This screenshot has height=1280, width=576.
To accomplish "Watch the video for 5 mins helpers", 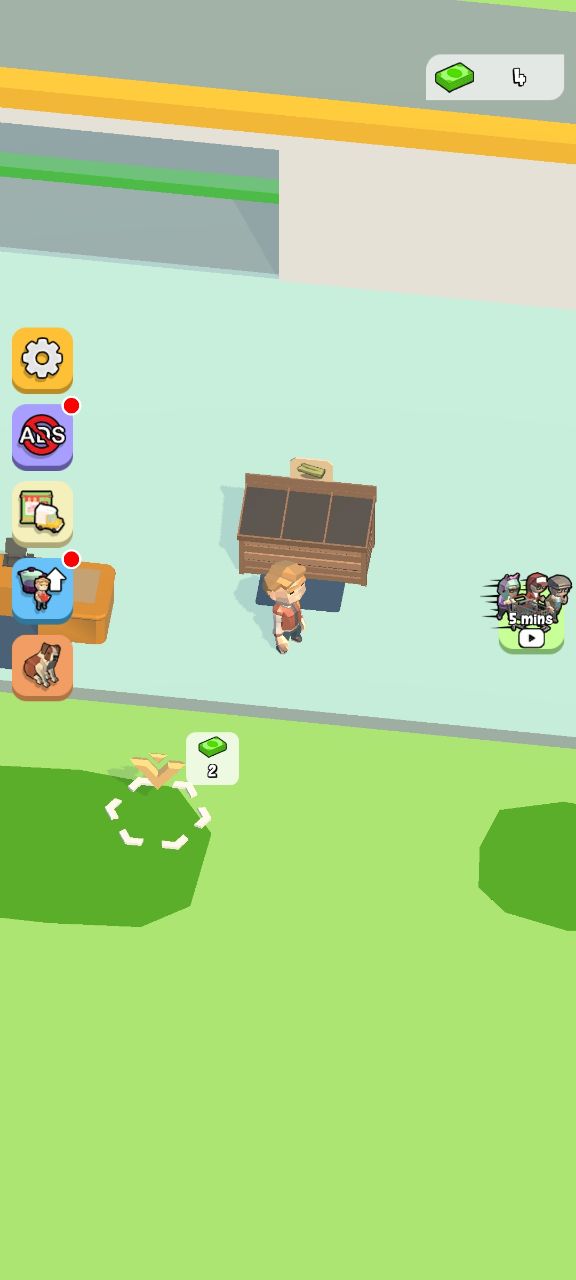I will pos(531,613).
